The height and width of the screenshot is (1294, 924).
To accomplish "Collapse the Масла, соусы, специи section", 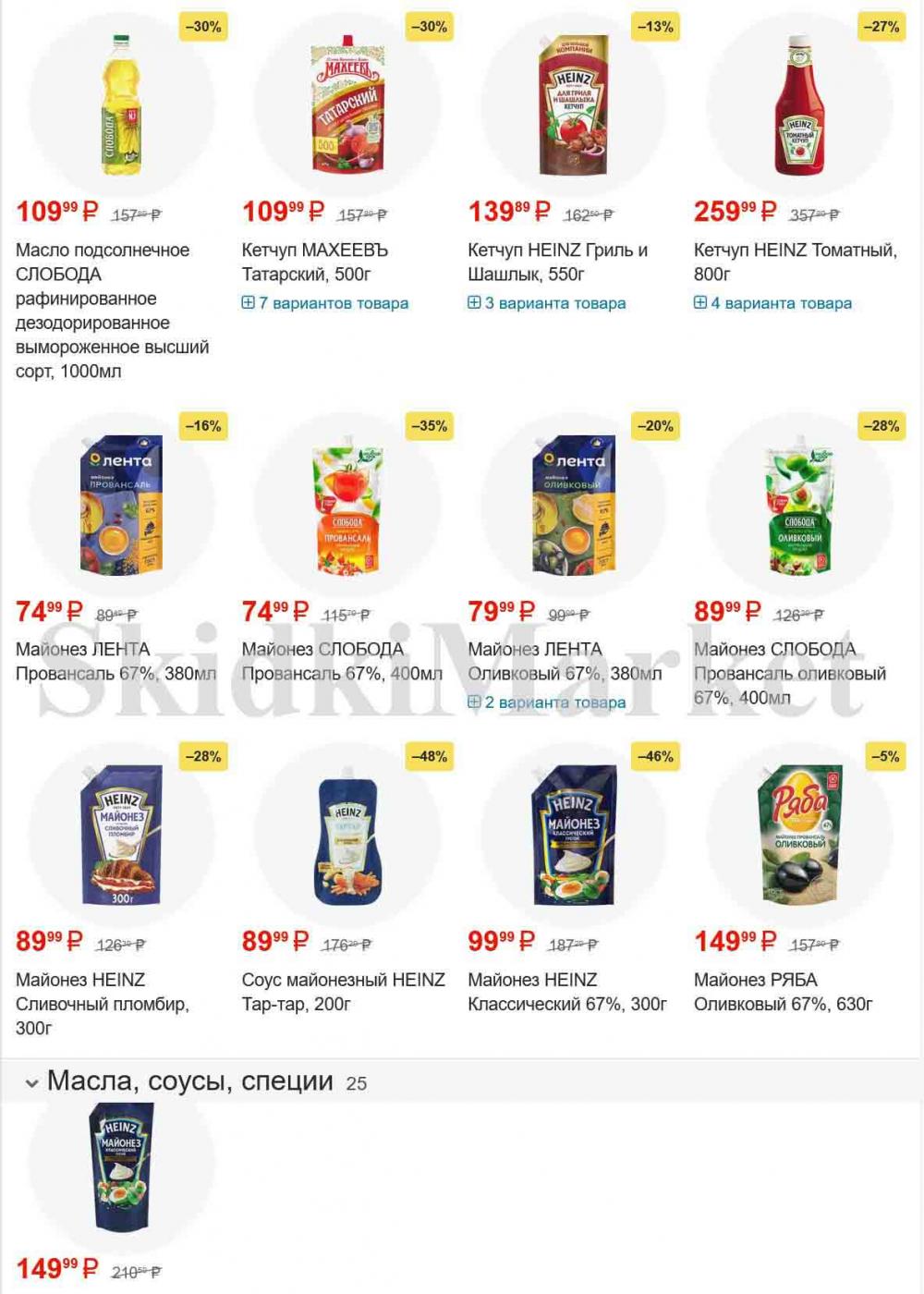I will click(x=31, y=1082).
